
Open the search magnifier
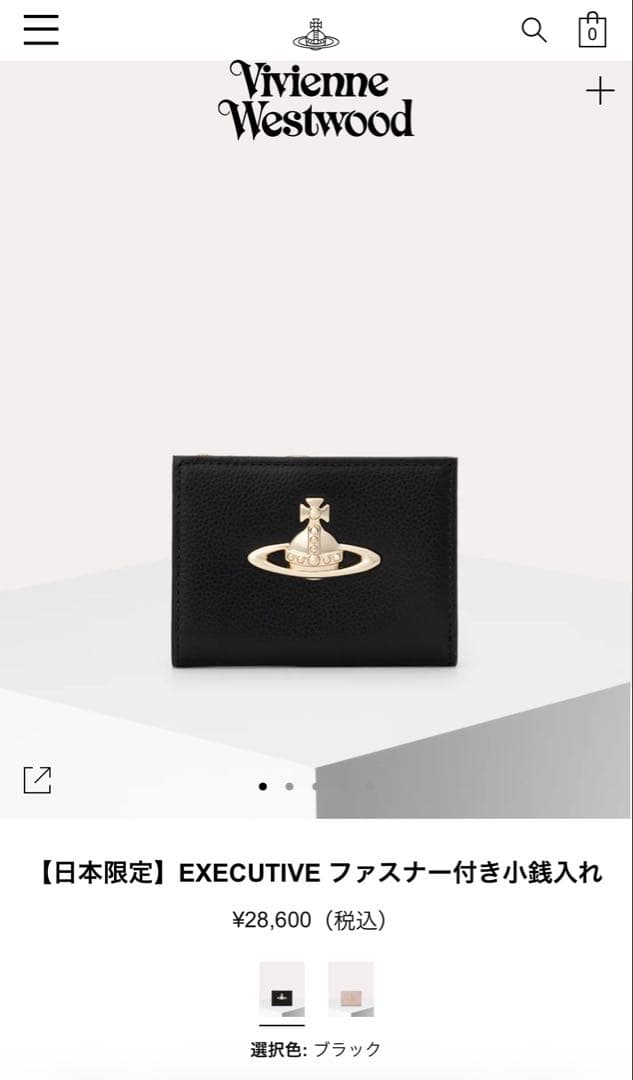(x=534, y=30)
